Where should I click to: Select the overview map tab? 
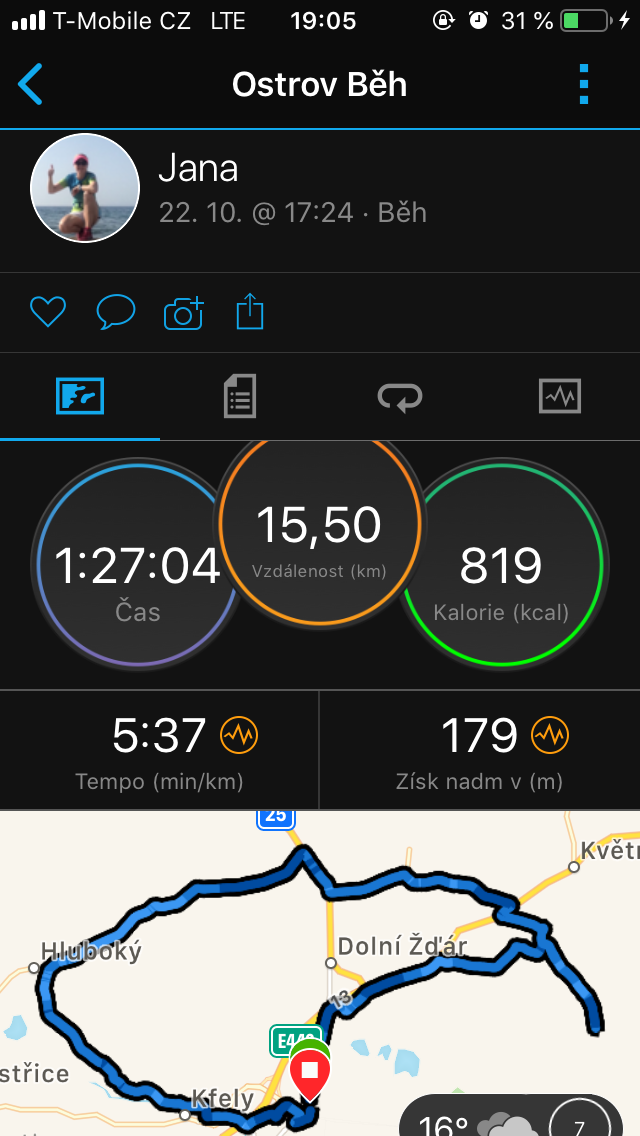point(80,396)
